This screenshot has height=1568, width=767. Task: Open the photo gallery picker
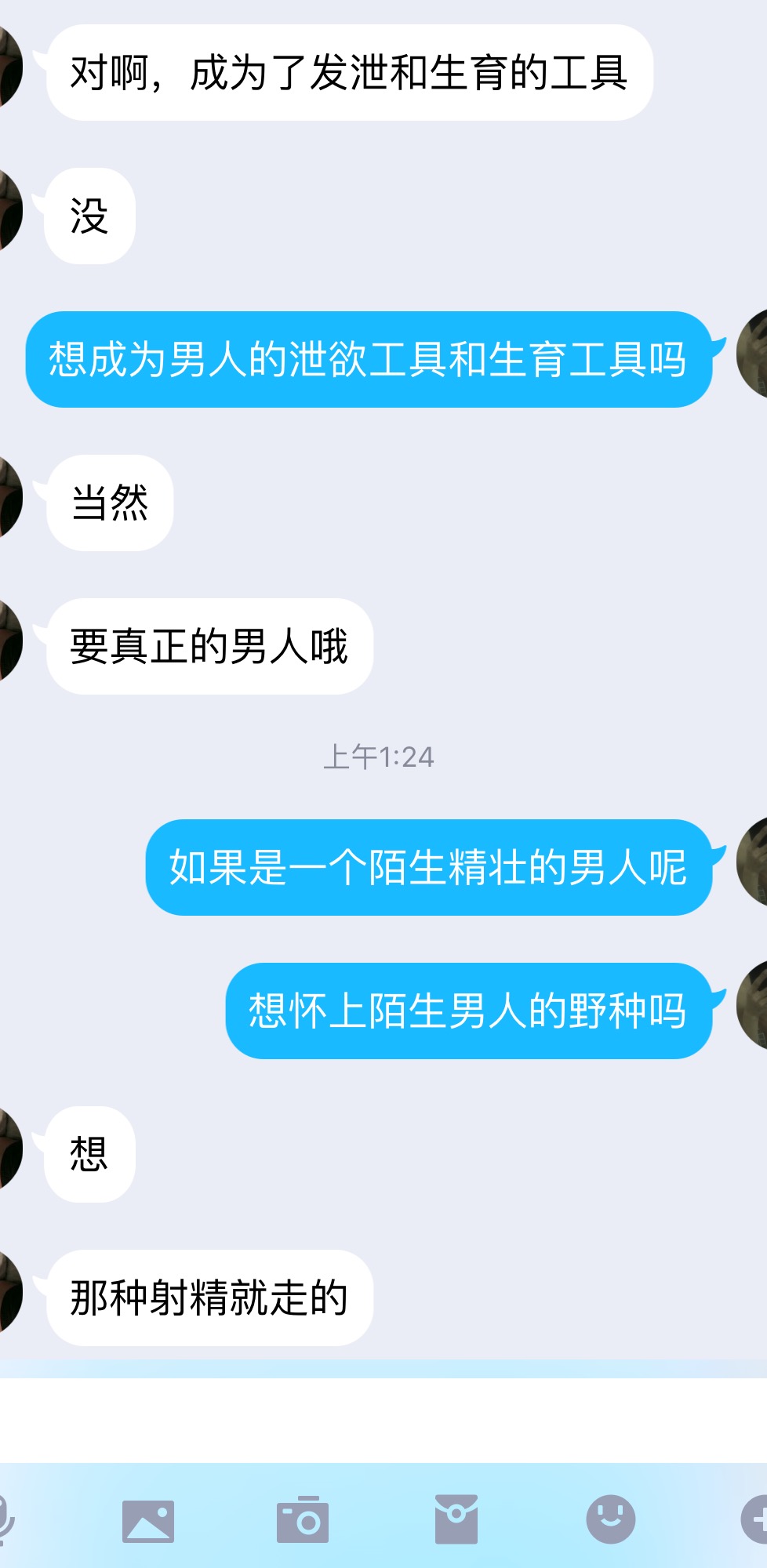pos(148,1521)
